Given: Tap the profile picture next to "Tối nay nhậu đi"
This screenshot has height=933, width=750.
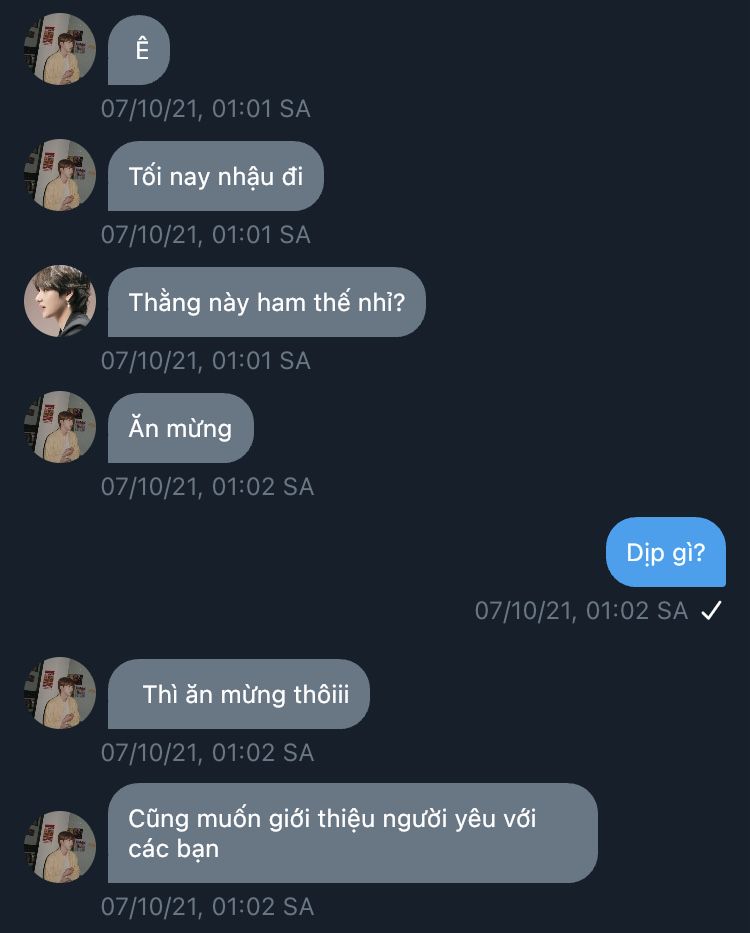Looking at the screenshot, I should pyautogui.click(x=60, y=175).
